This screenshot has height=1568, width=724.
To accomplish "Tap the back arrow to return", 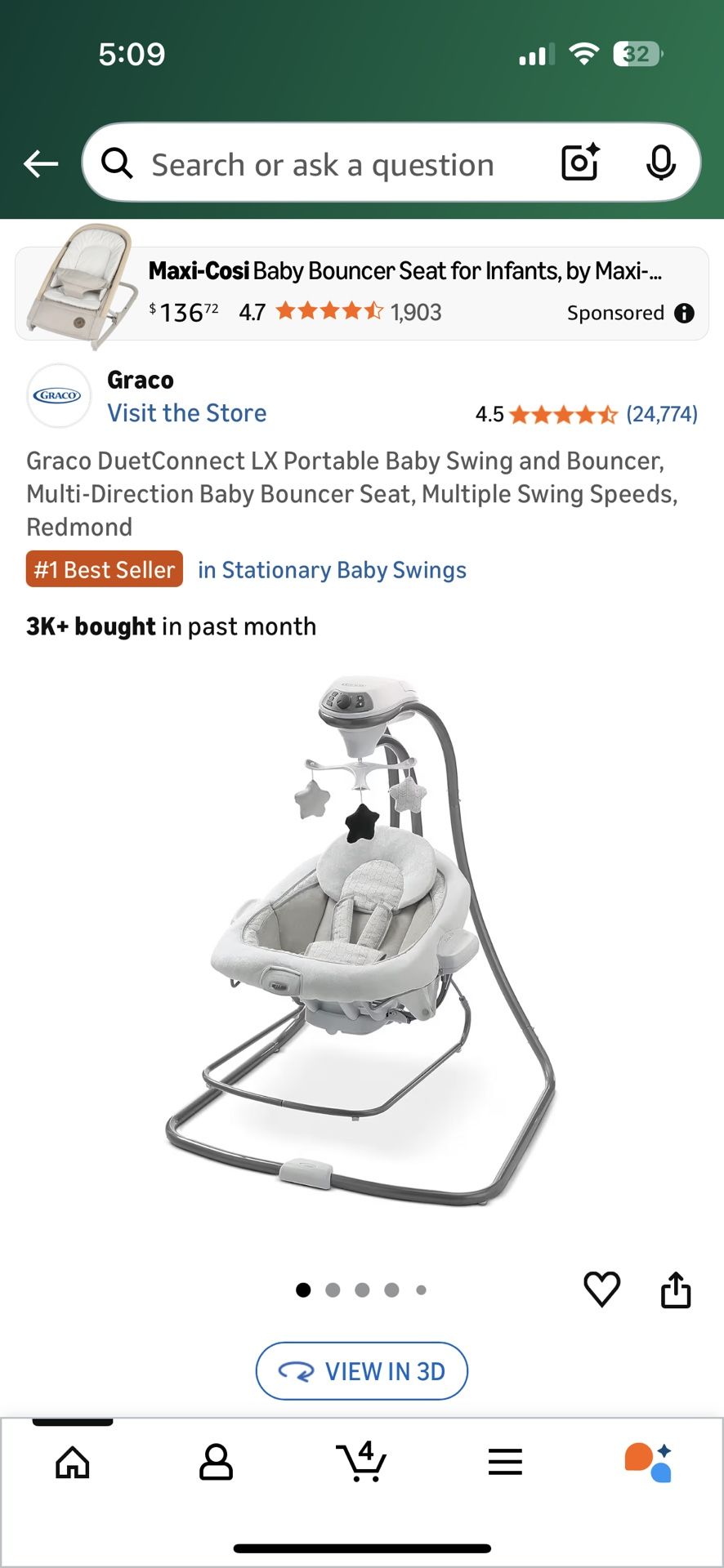I will pos(40,163).
